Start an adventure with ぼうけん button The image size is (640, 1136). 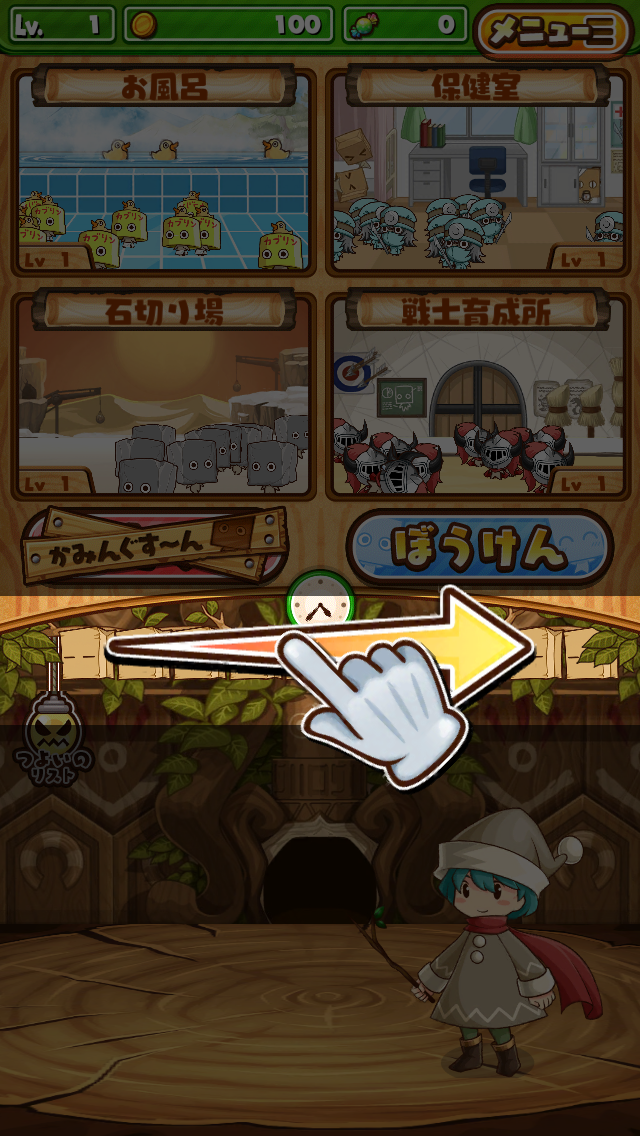pos(479,548)
